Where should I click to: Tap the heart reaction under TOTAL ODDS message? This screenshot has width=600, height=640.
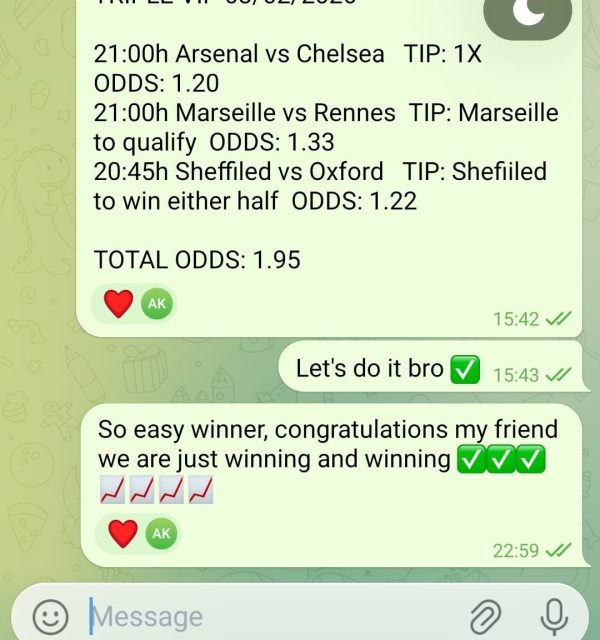pyautogui.click(x=118, y=304)
